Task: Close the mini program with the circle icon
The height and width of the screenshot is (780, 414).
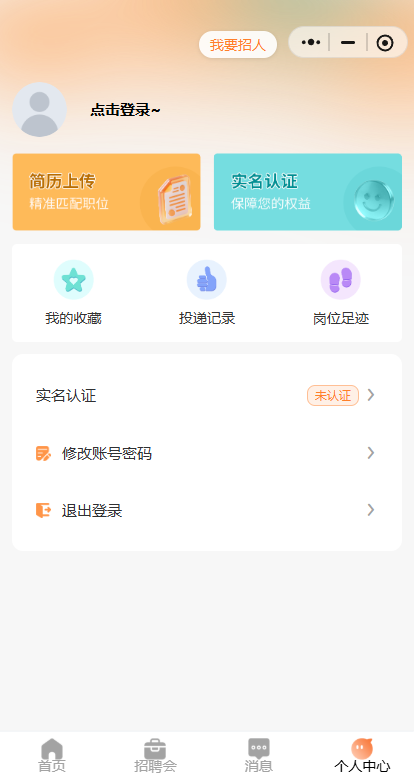Action: pyautogui.click(x=385, y=43)
